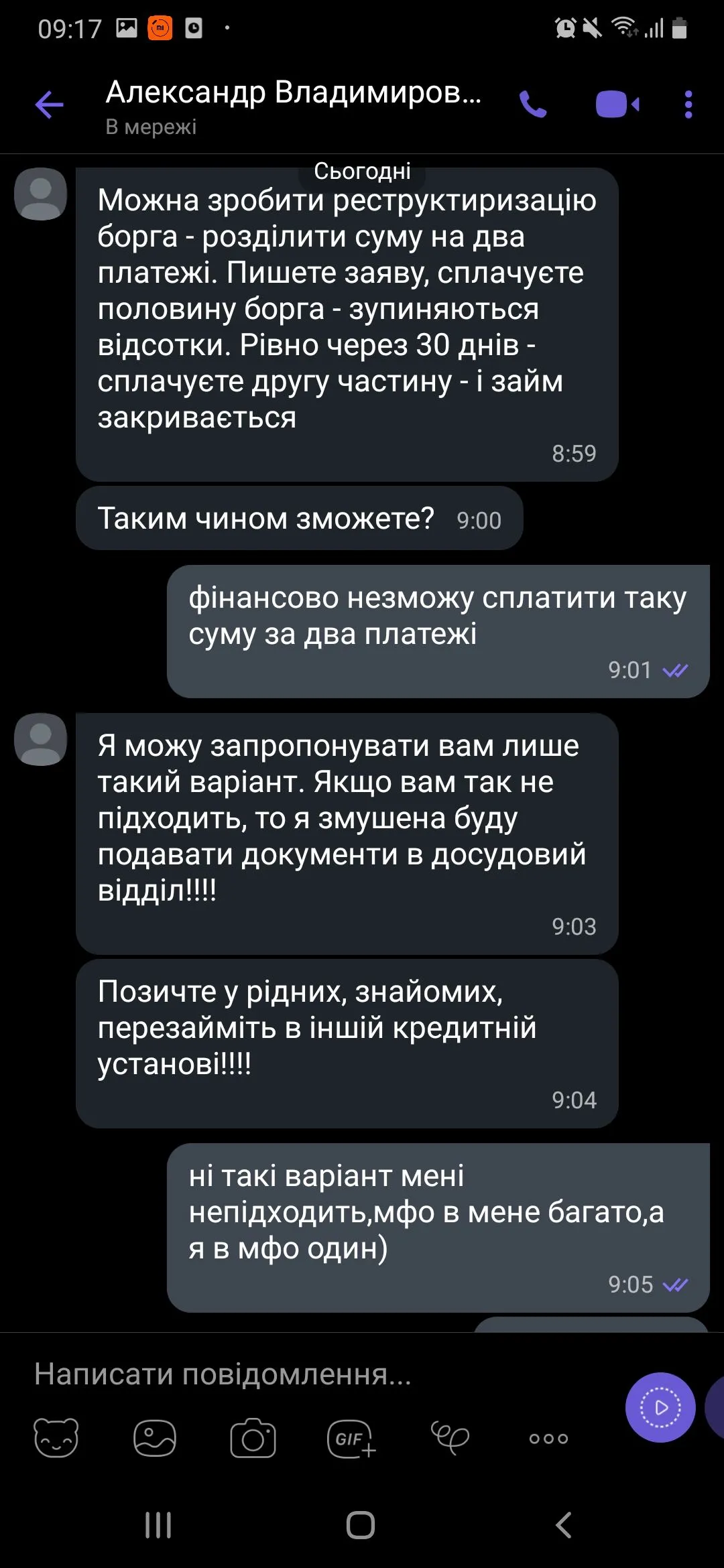Open the stickers panel
This screenshot has height=1568, width=724.
56,1438
